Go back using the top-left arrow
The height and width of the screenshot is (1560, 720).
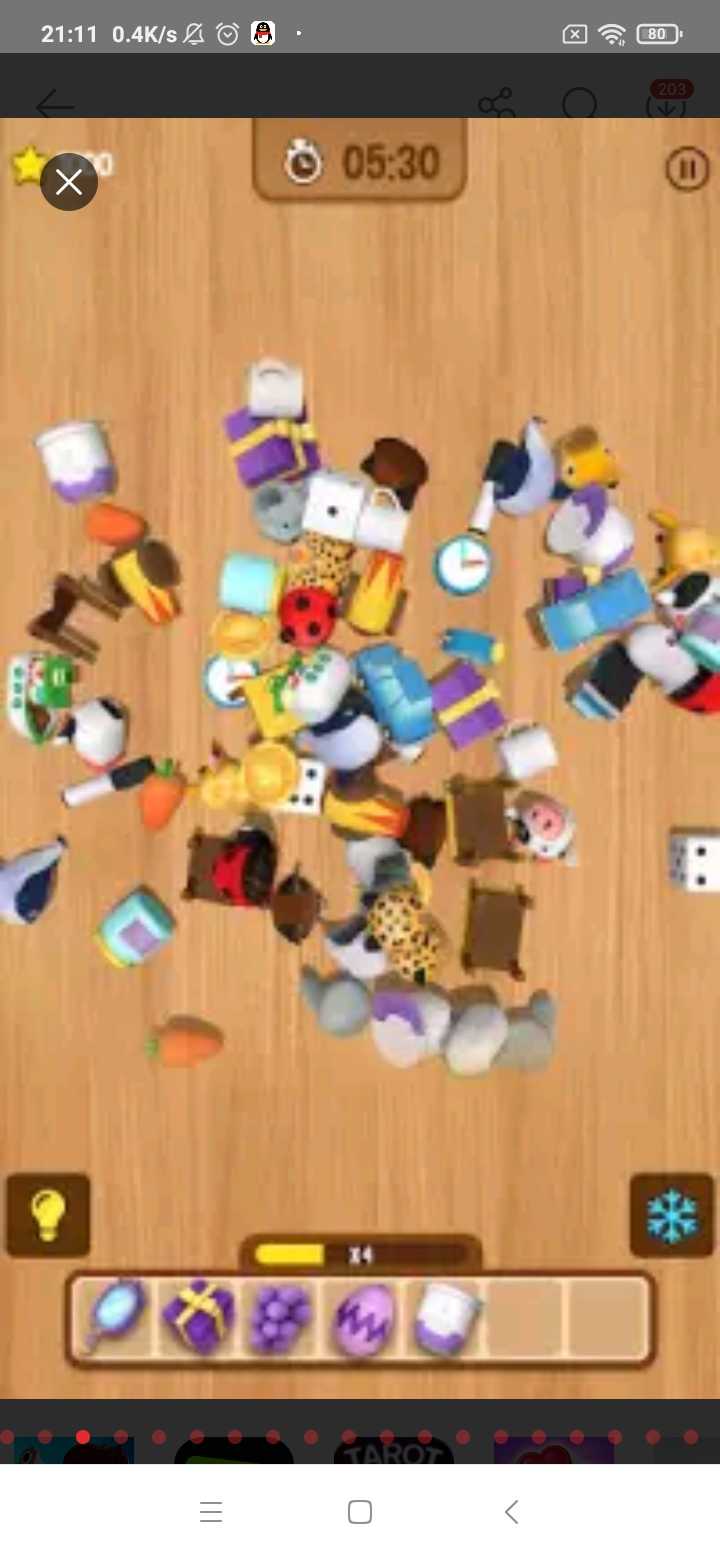click(x=55, y=104)
